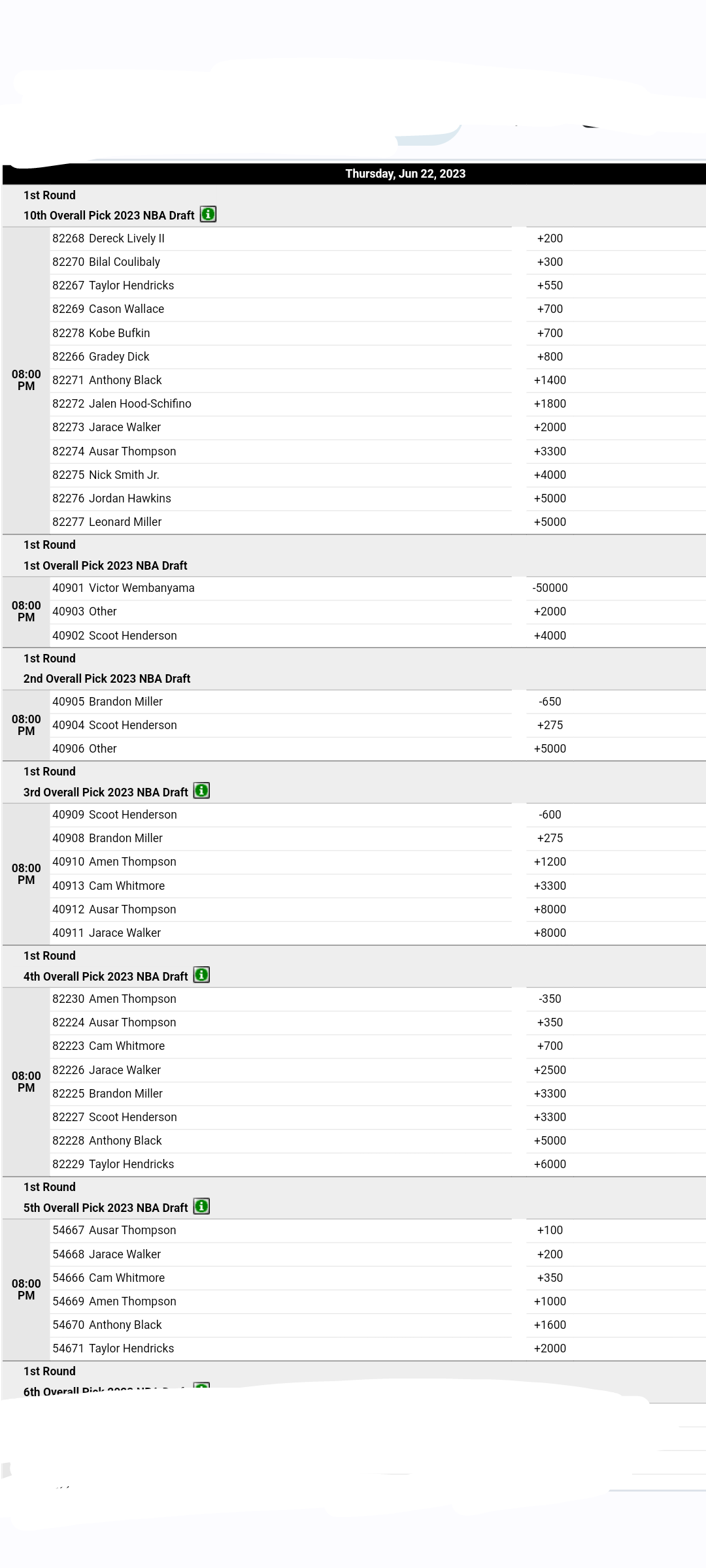The height and width of the screenshot is (1568, 706).
Task: Click the 1st Round label above 10th pick
Action: pyautogui.click(x=49, y=195)
